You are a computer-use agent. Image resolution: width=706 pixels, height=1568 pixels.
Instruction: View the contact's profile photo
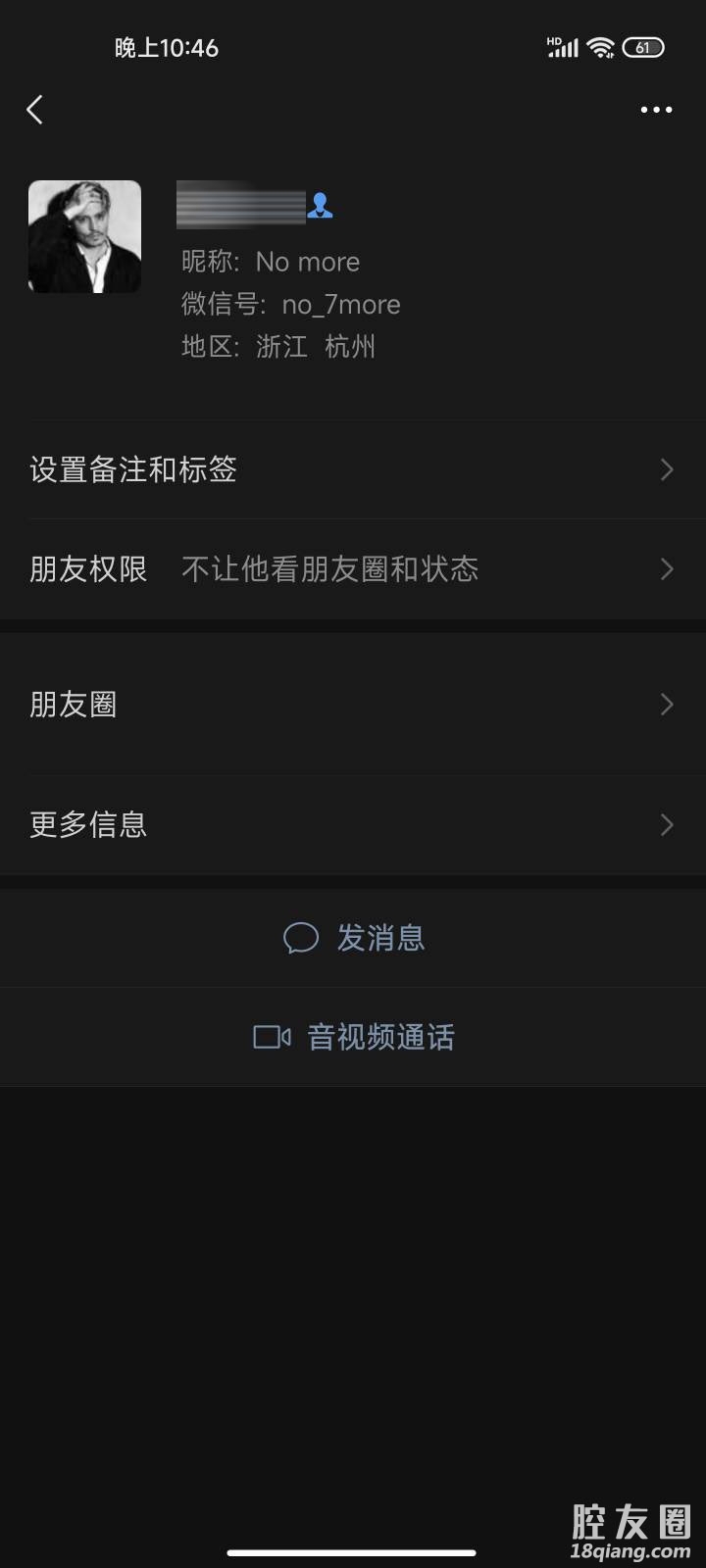tap(84, 236)
